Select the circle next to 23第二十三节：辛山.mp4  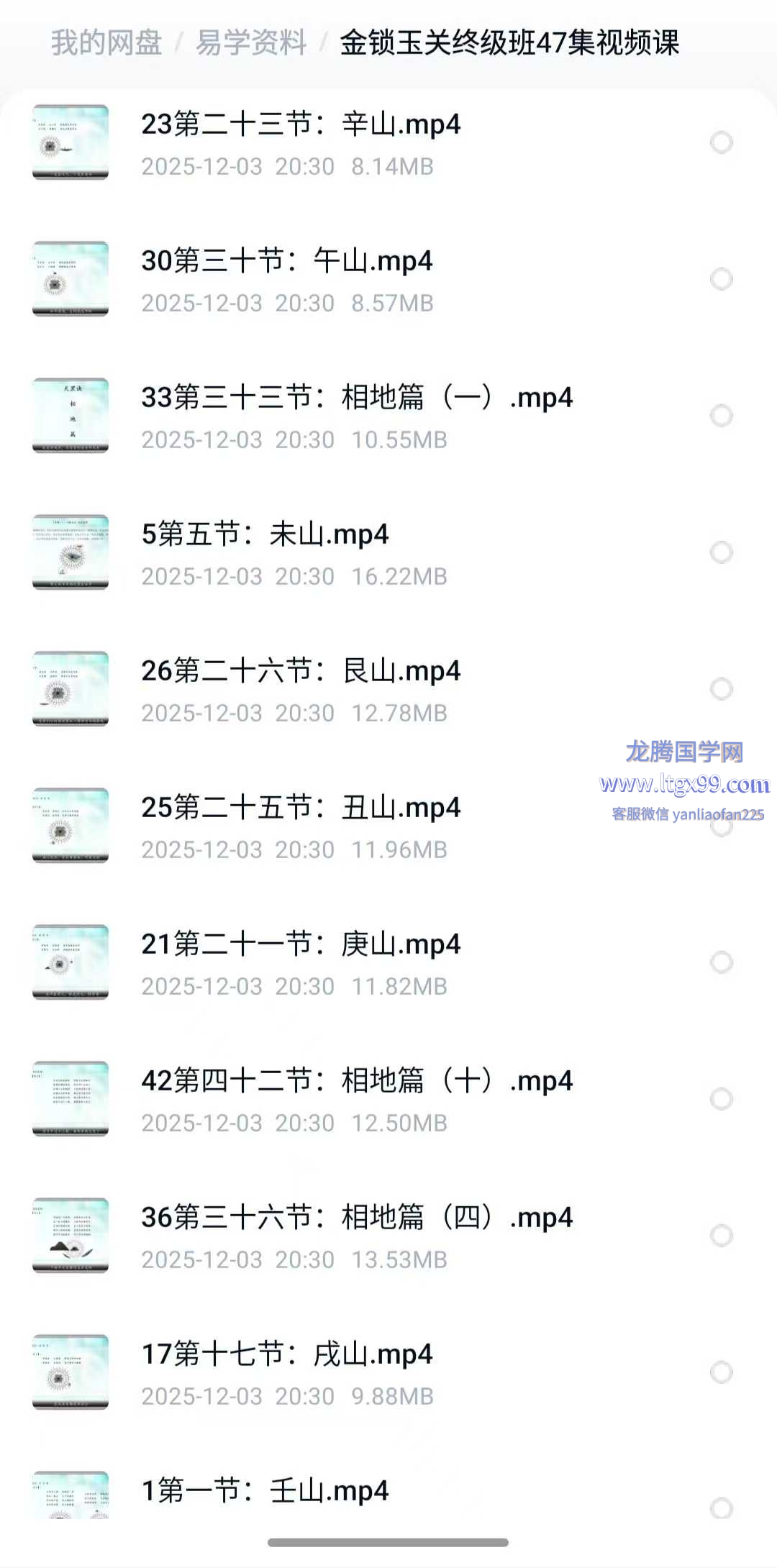pos(721,142)
